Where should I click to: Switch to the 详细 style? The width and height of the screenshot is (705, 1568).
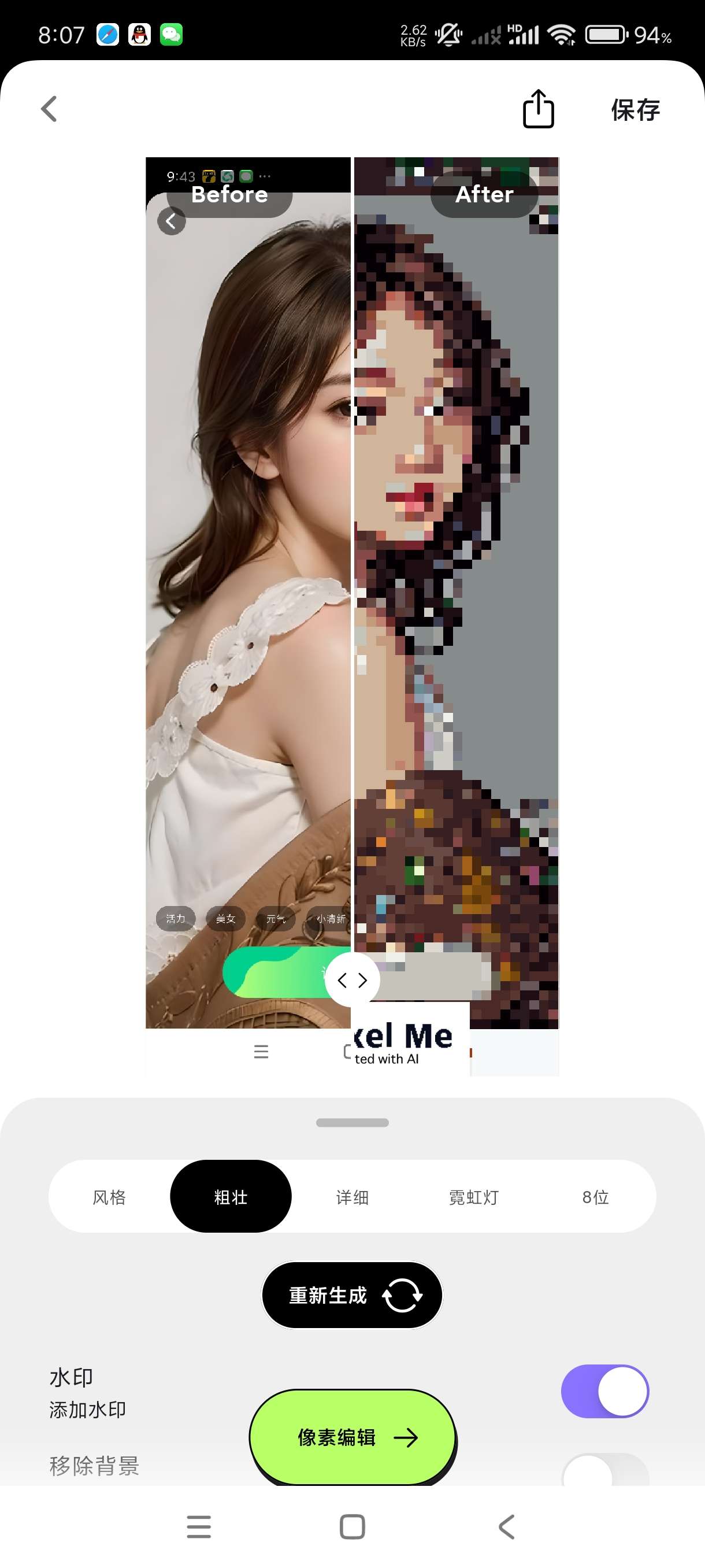pyautogui.click(x=352, y=1197)
